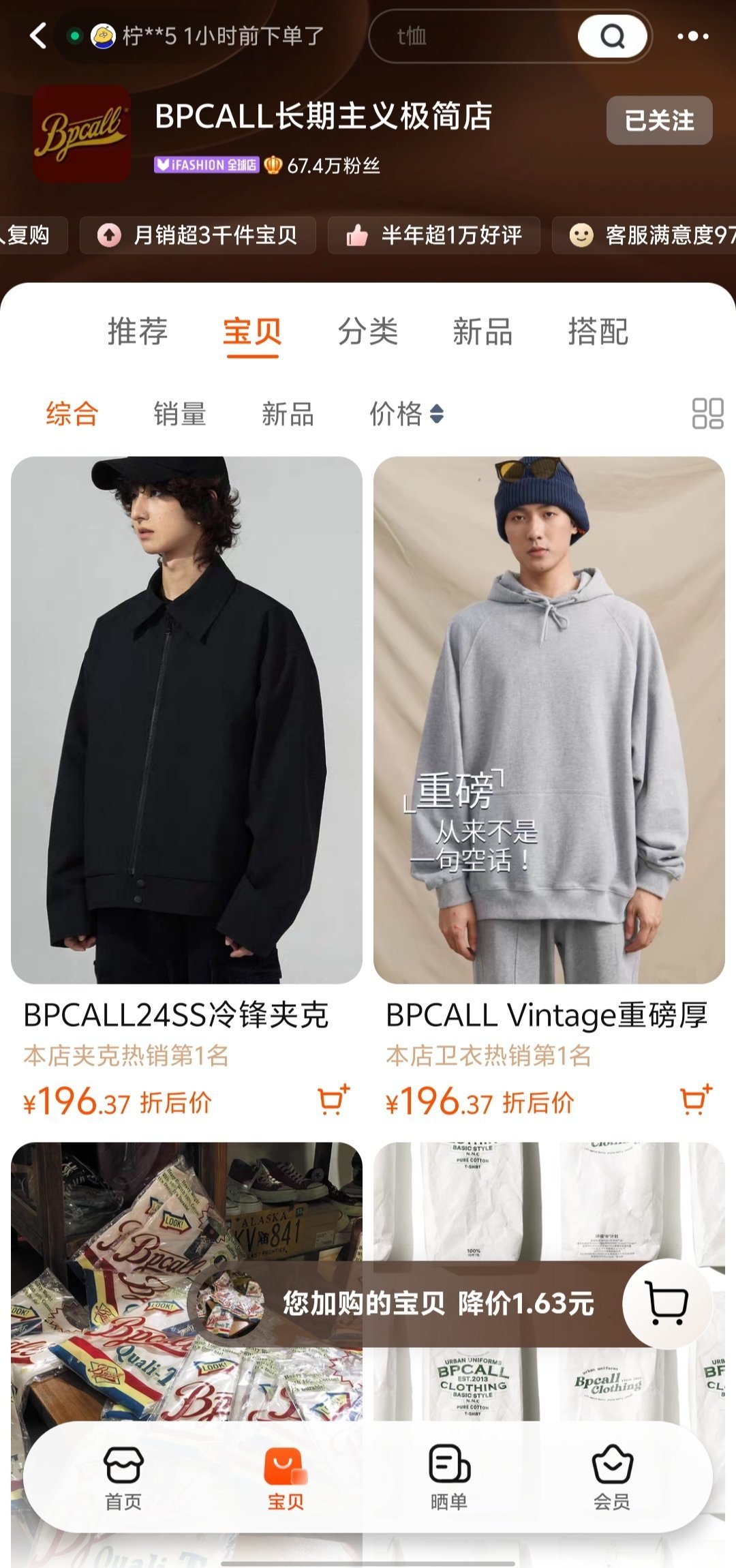This screenshot has width=736, height=1568.
Task: Switch to the 分类 tab
Action: coord(368,332)
